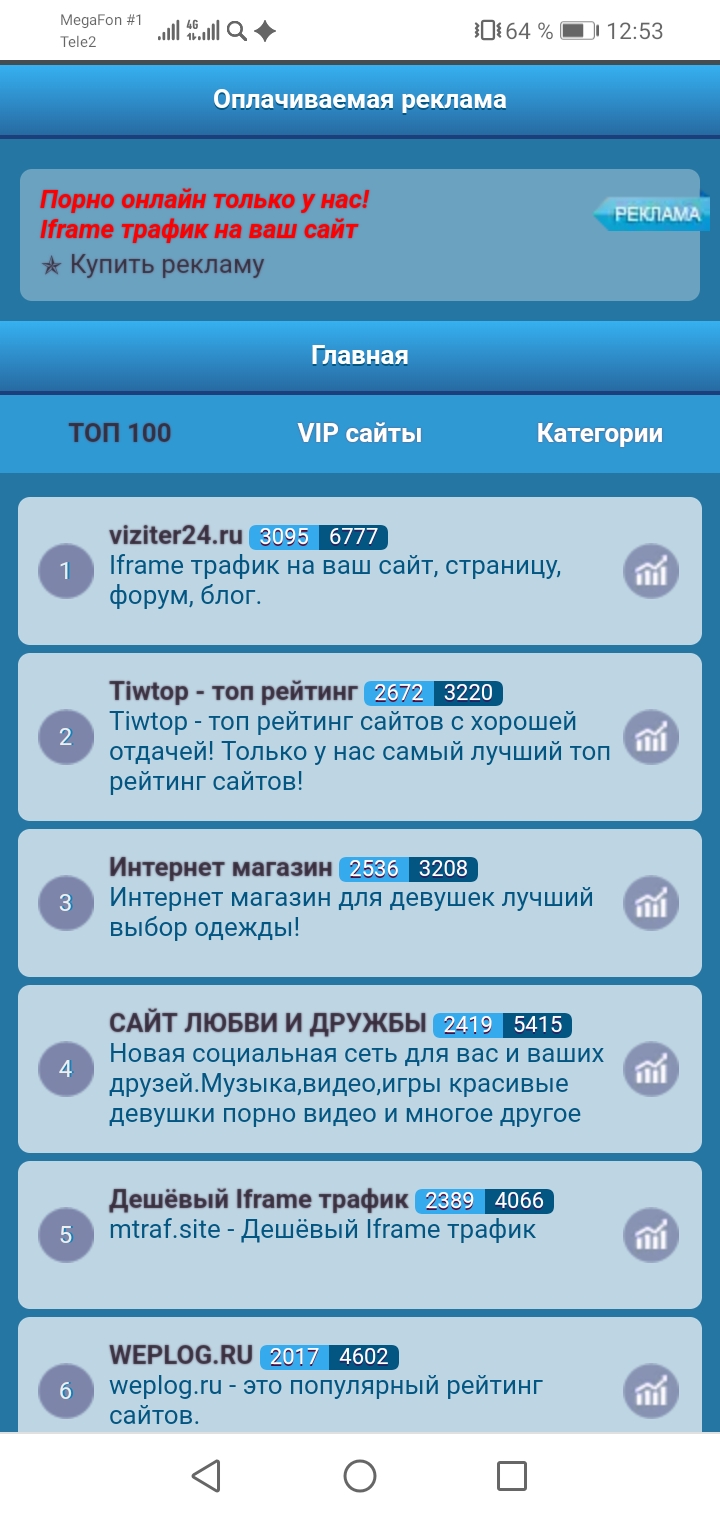The image size is (720, 1520).
Task: Show the stats chart for WEPLOG.RU
Action: pyautogui.click(x=651, y=1390)
